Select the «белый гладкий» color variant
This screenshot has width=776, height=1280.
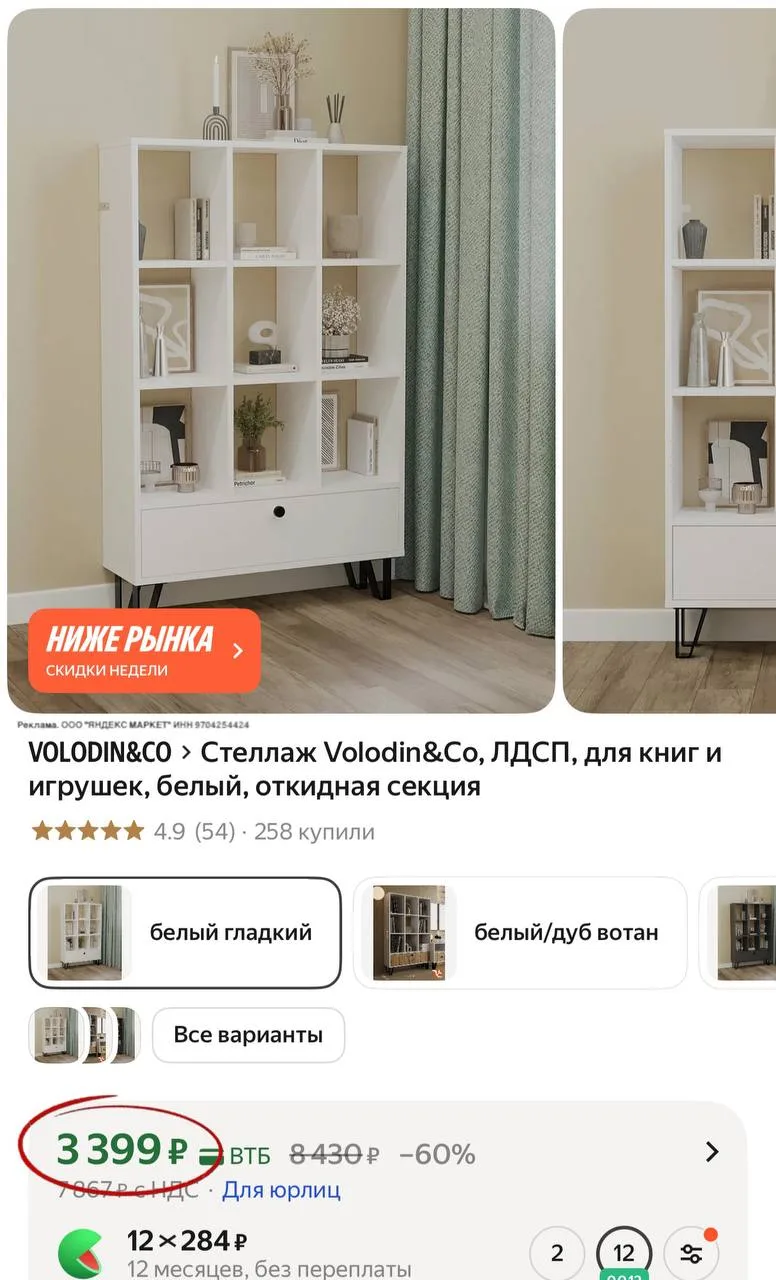click(x=185, y=932)
